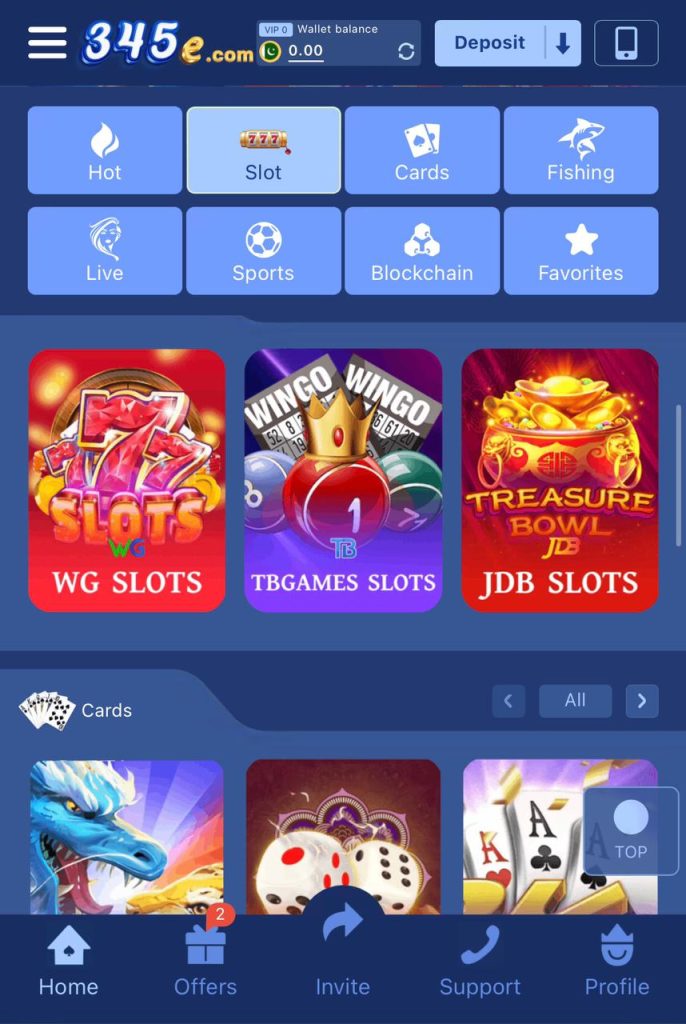Jump back to TOP of page
This screenshot has width=686, height=1024.
pos(631,831)
